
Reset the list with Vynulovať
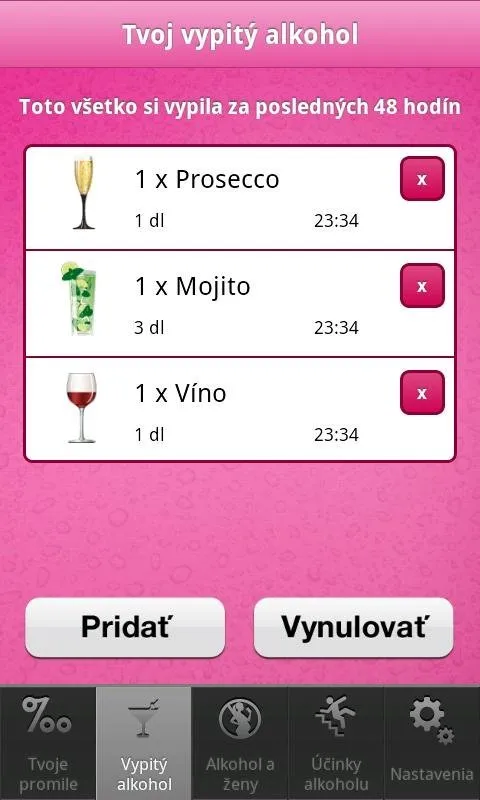[x=353, y=628]
